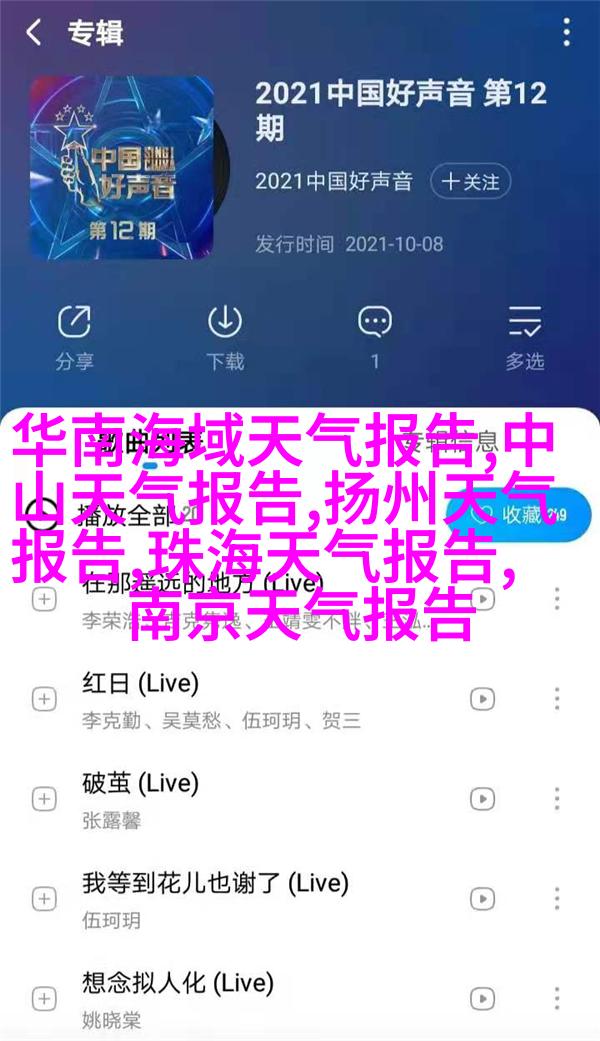Add 想念拟人化 to playlist

[43, 998]
